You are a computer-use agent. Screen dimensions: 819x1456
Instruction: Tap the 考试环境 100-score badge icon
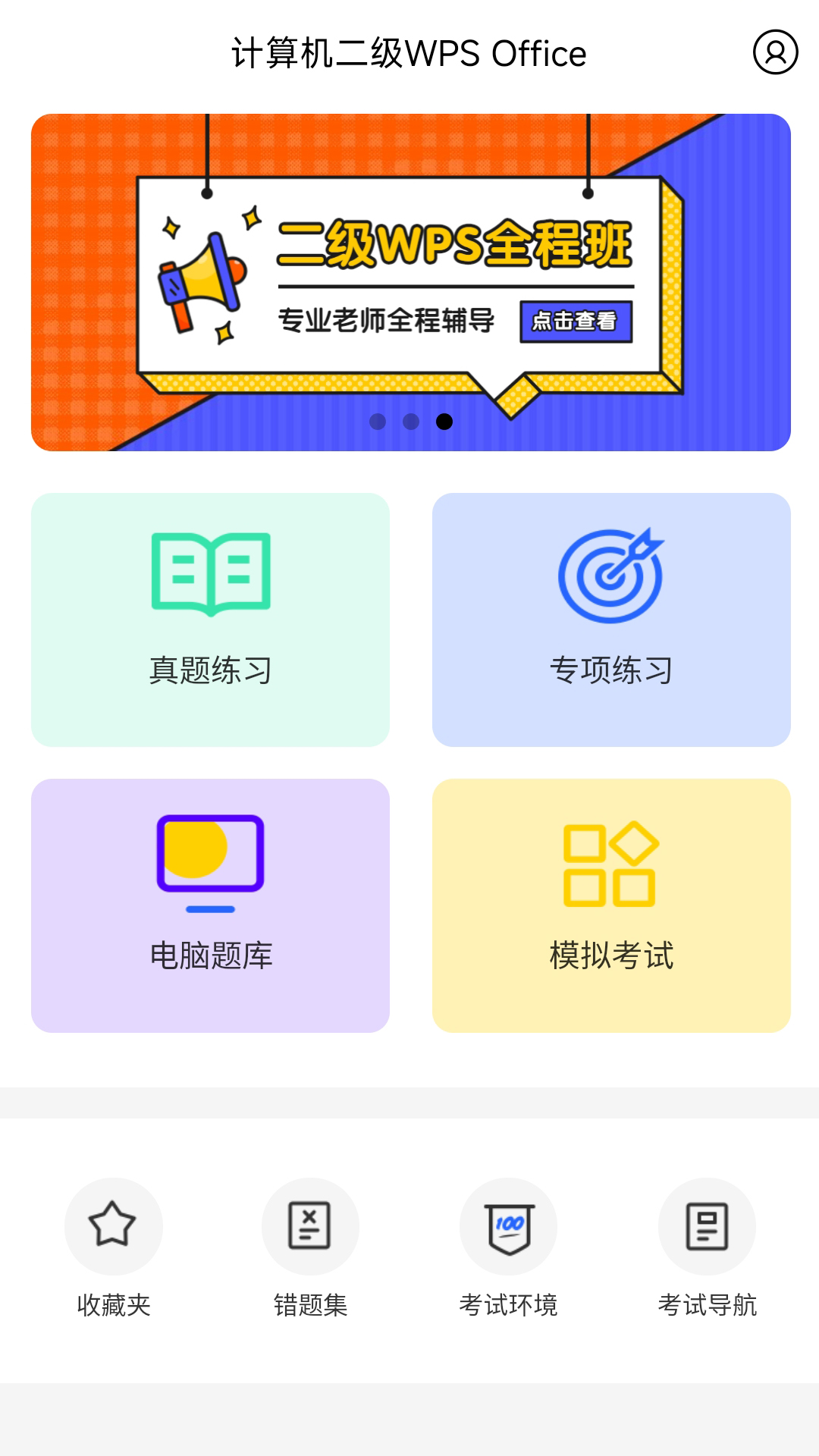coord(508,1225)
